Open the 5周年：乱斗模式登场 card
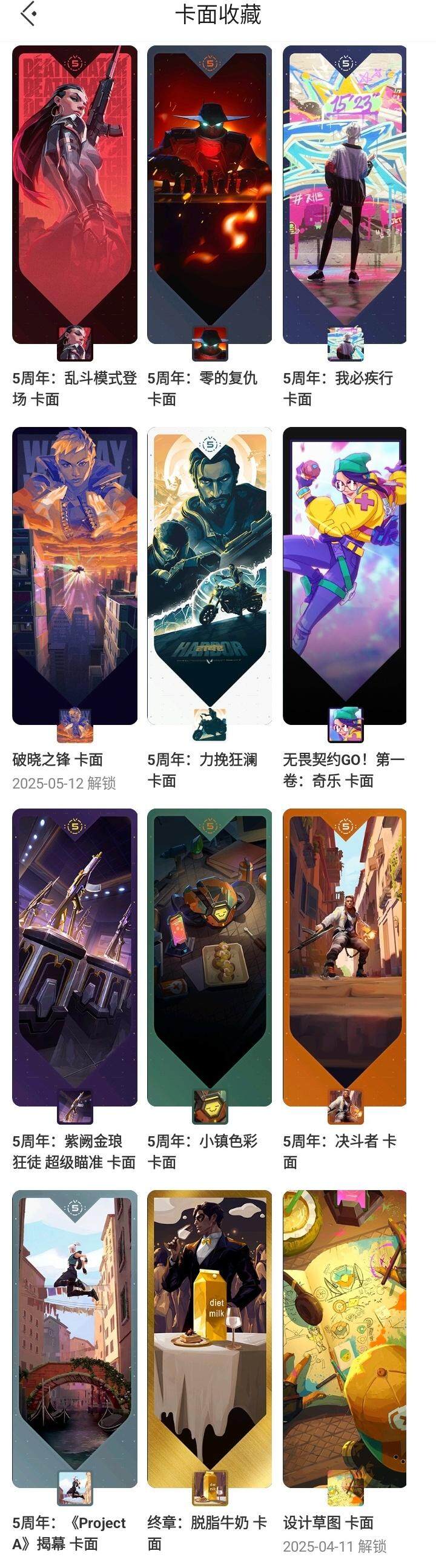Image resolution: width=436 pixels, height=1568 pixels. (x=74, y=195)
